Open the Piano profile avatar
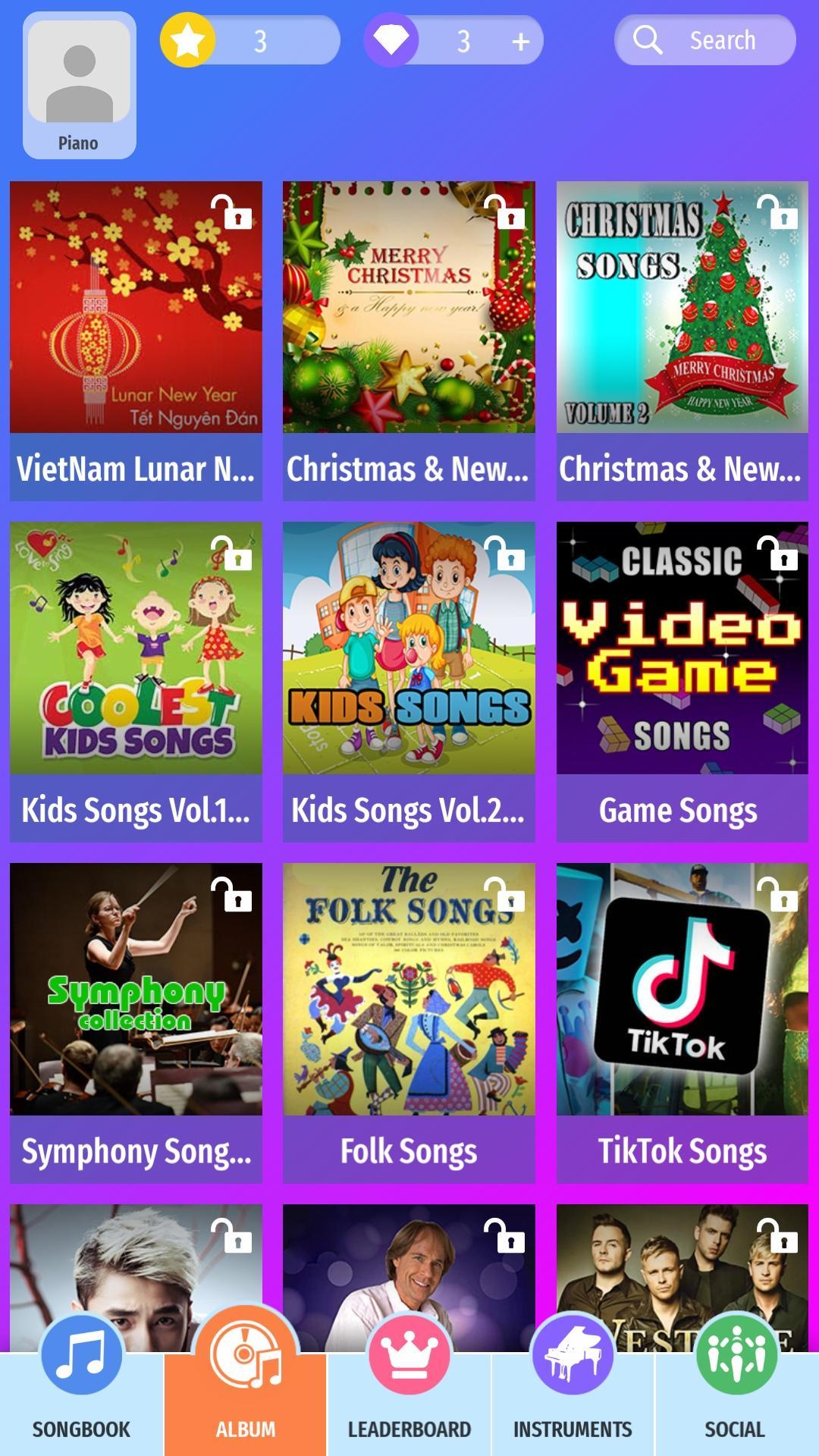Screen dimensions: 819x1456 tap(80, 85)
